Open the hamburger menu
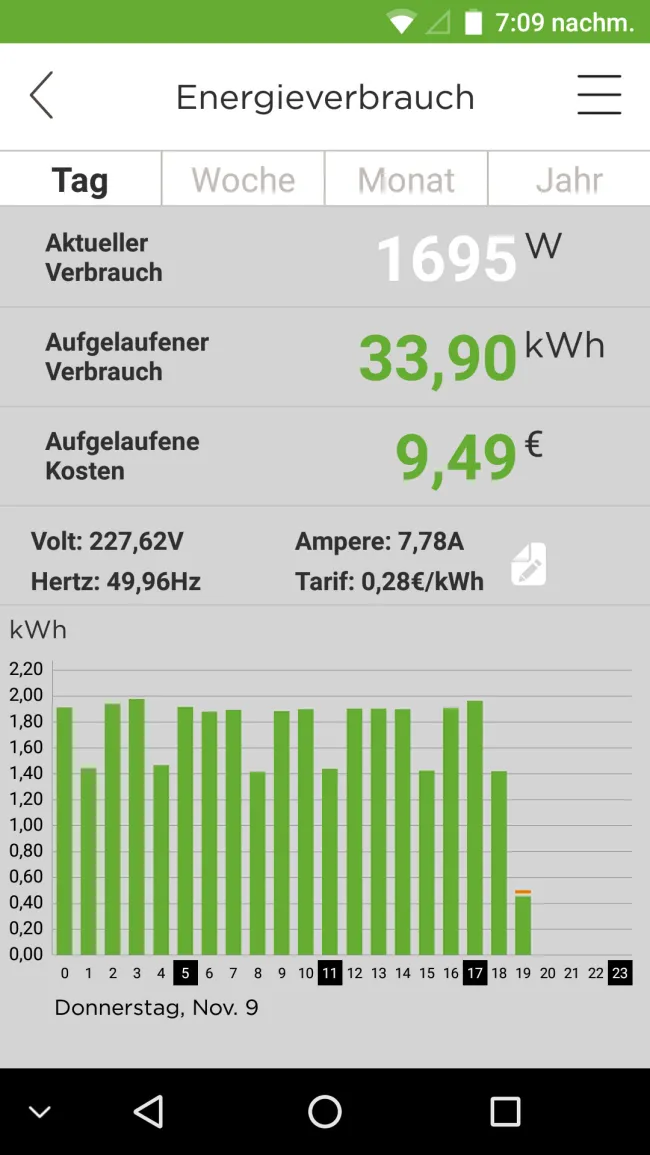650x1155 pixels. pyautogui.click(x=599, y=96)
